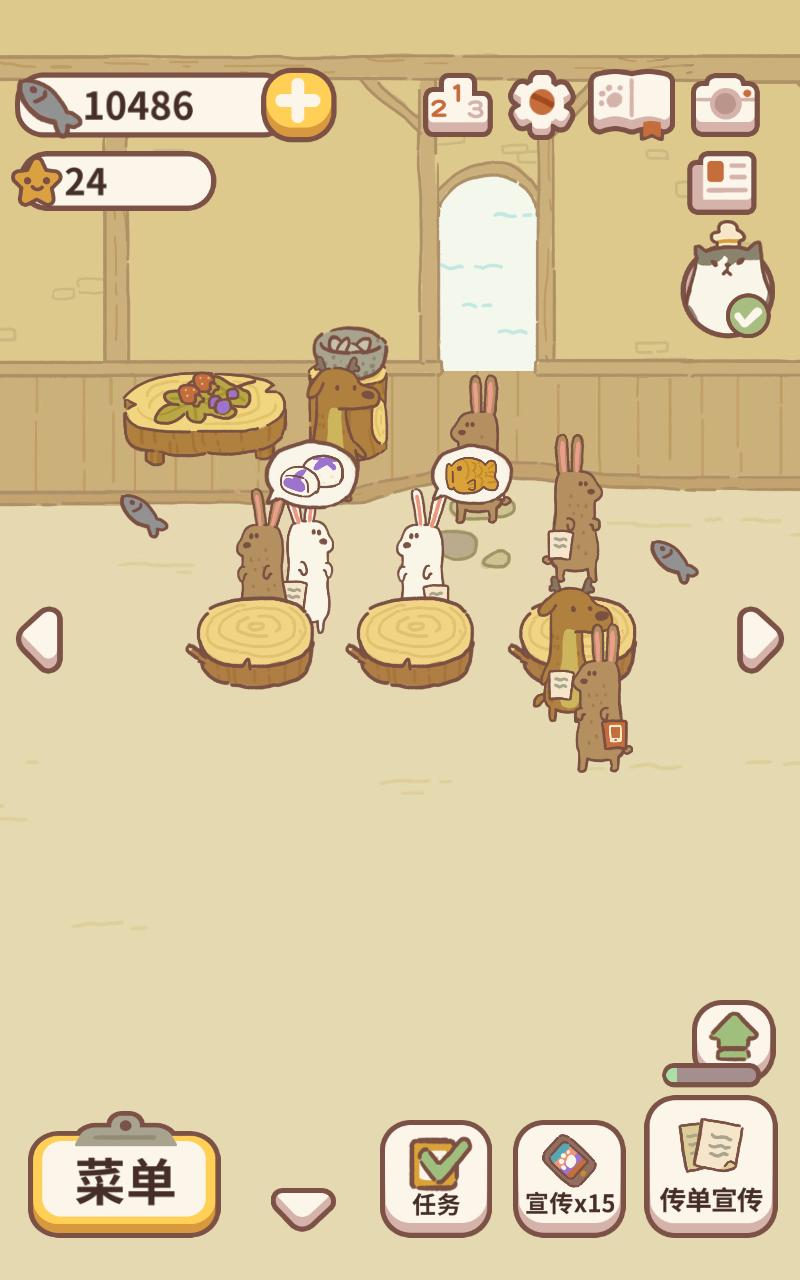Open the ranking leaderboard icon

click(457, 104)
